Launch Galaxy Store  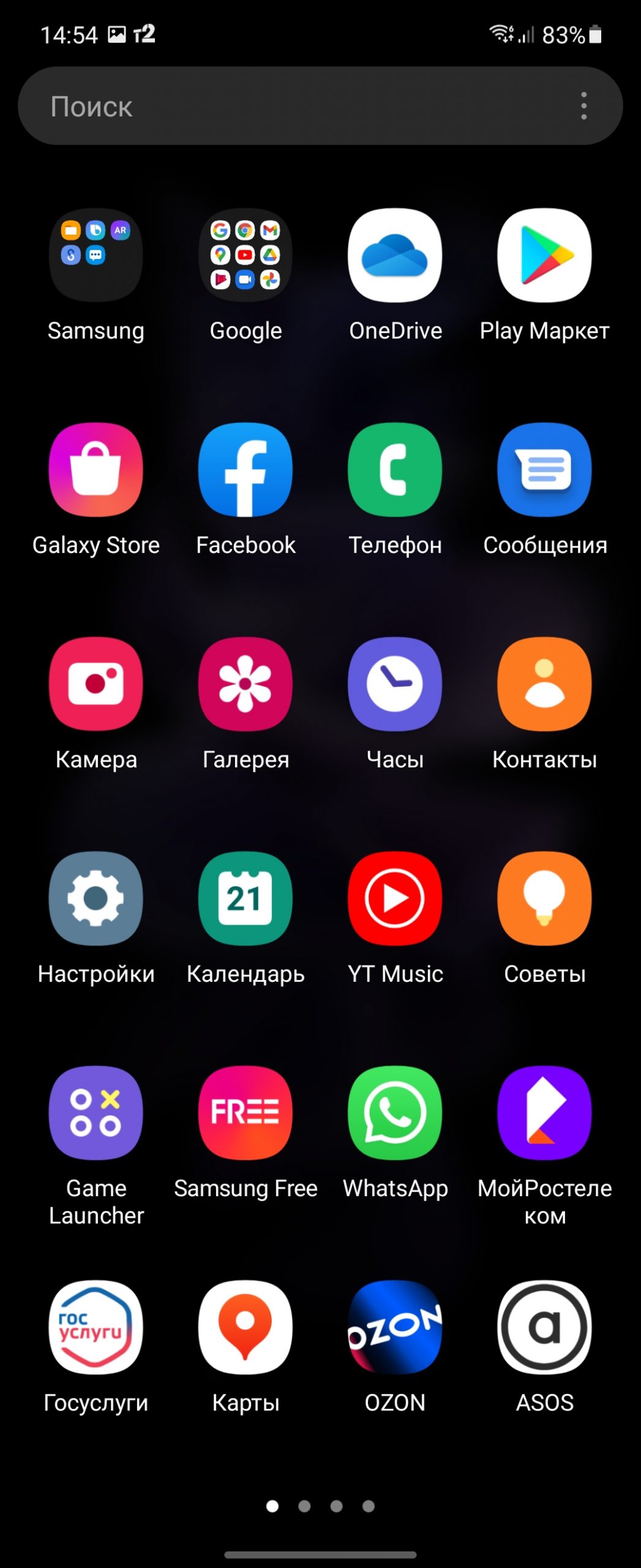click(x=96, y=470)
